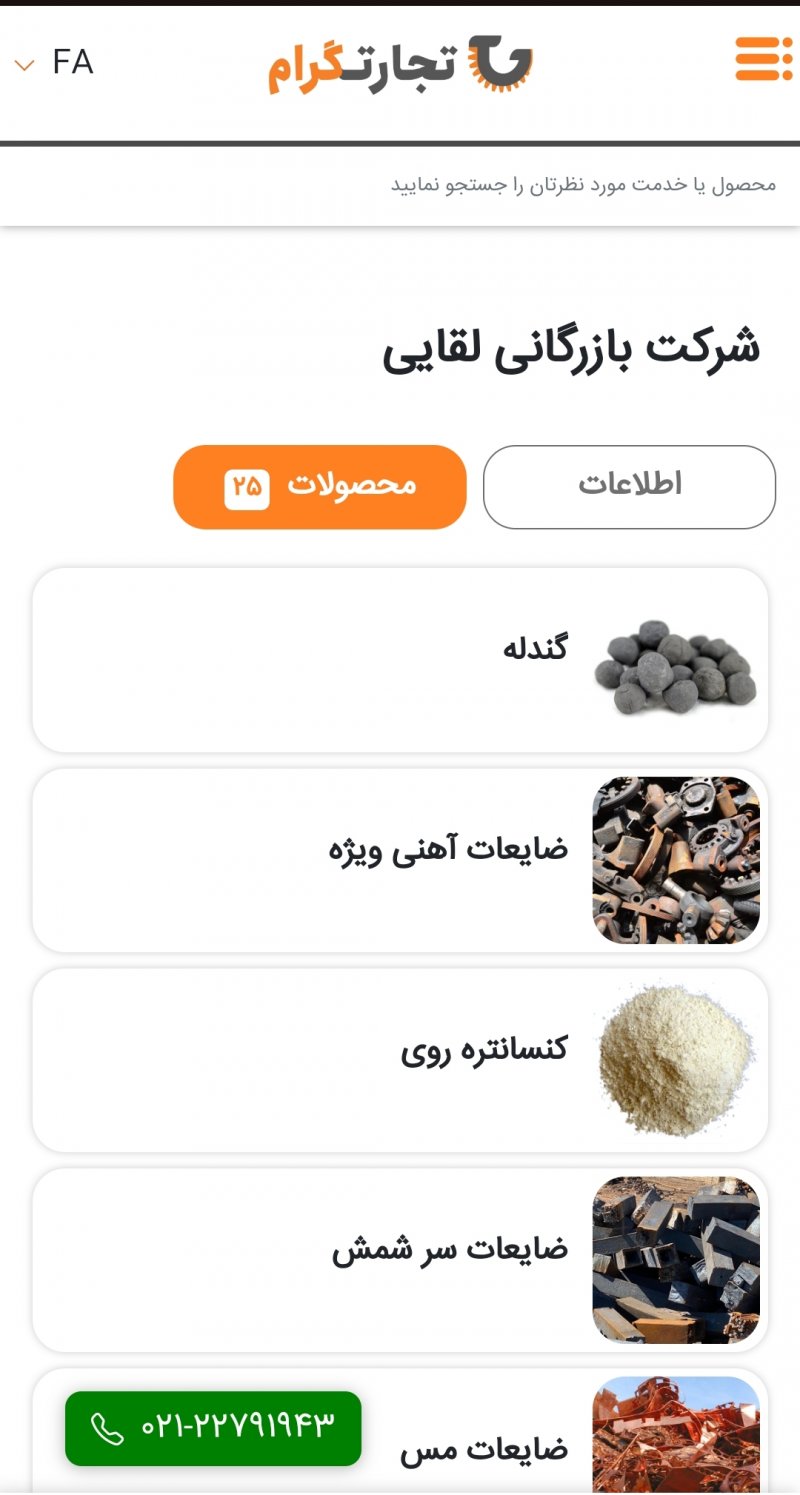800x1495 pixels.
Task: Open the گندله product card
Action: point(400,660)
